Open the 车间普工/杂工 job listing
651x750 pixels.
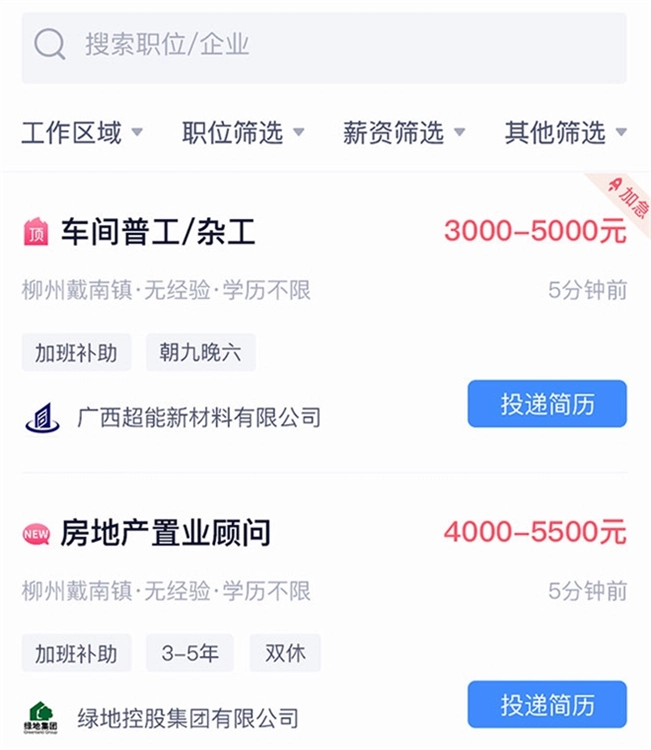point(158,233)
